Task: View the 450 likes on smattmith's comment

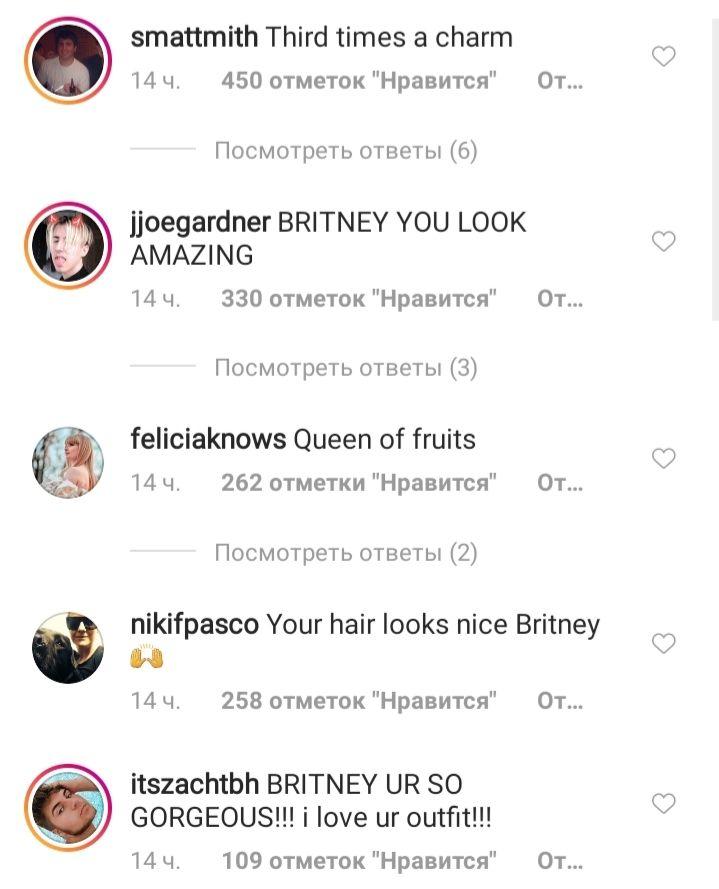Action: 359,81
